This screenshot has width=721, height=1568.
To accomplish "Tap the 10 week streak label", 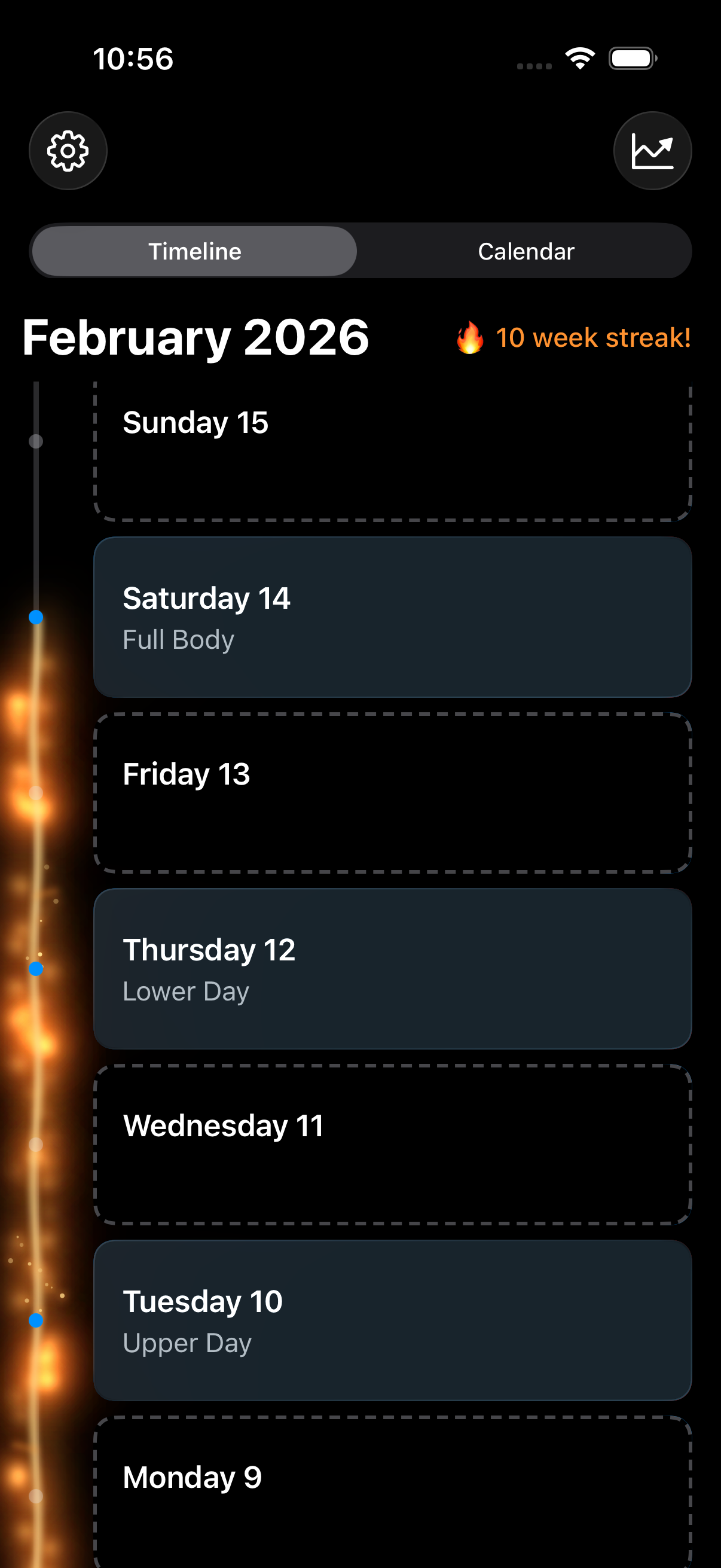I will 593,338.
